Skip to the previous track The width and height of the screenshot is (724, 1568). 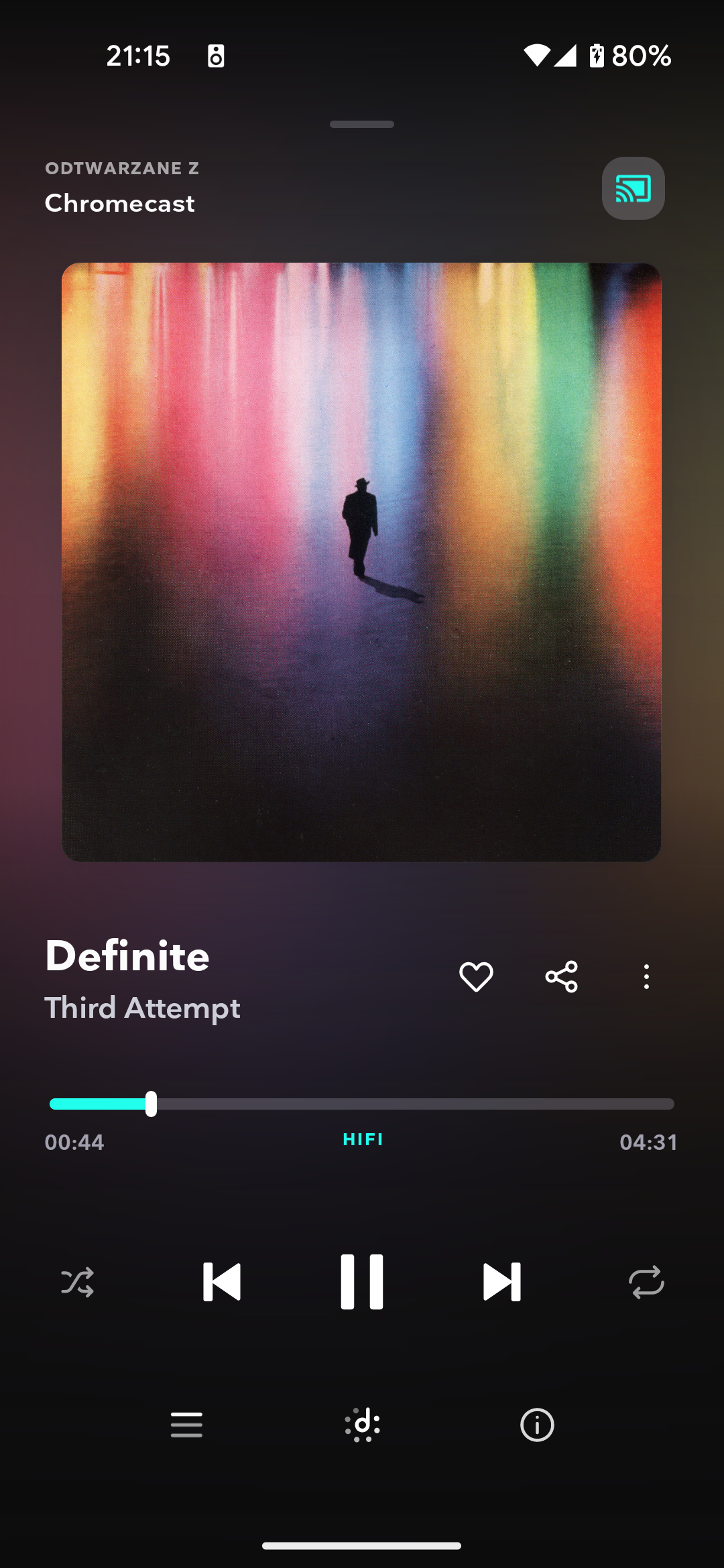[222, 1282]
